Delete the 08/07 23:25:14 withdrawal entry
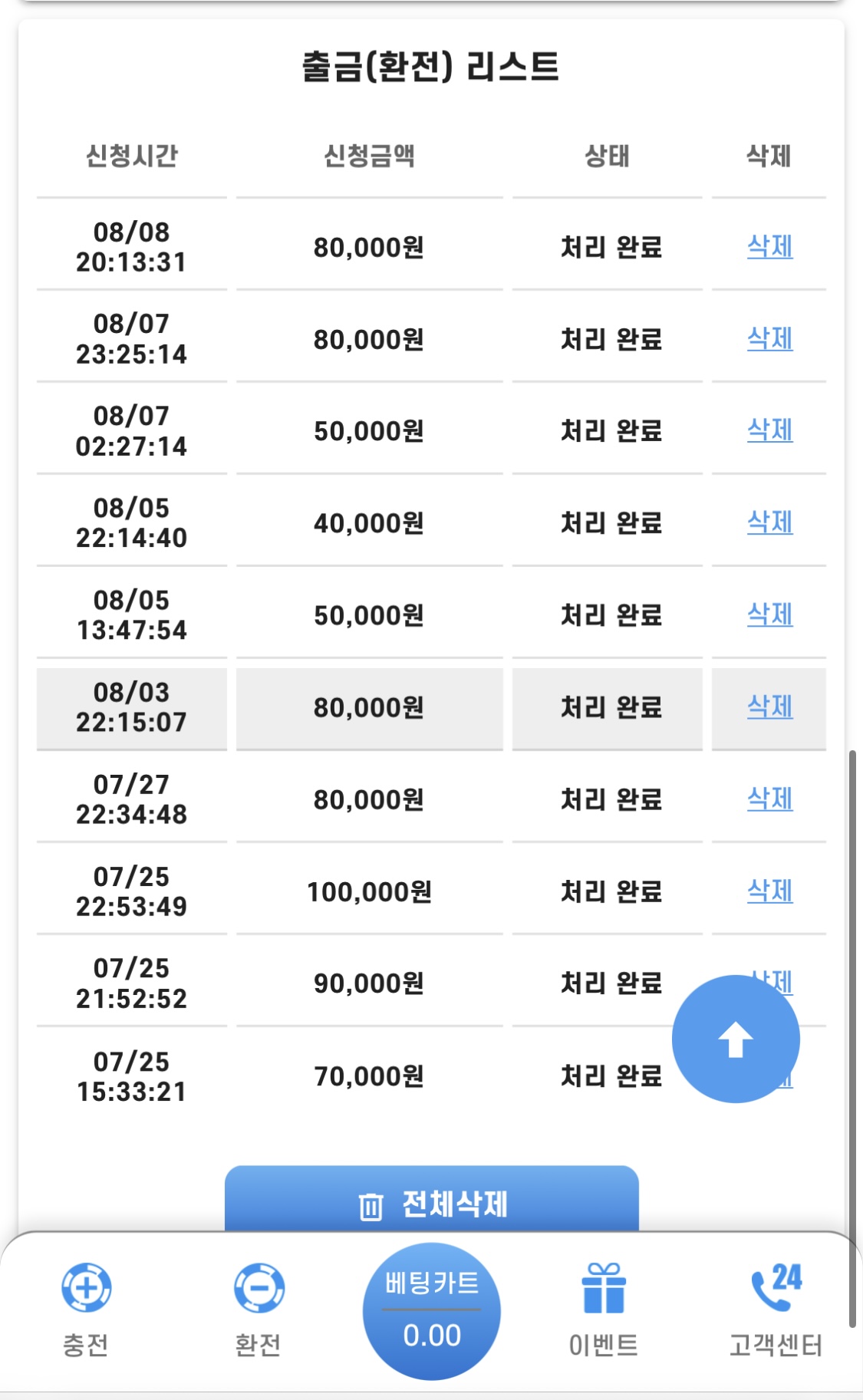The height and width of the screenshot is (1400, 863). 769,338
